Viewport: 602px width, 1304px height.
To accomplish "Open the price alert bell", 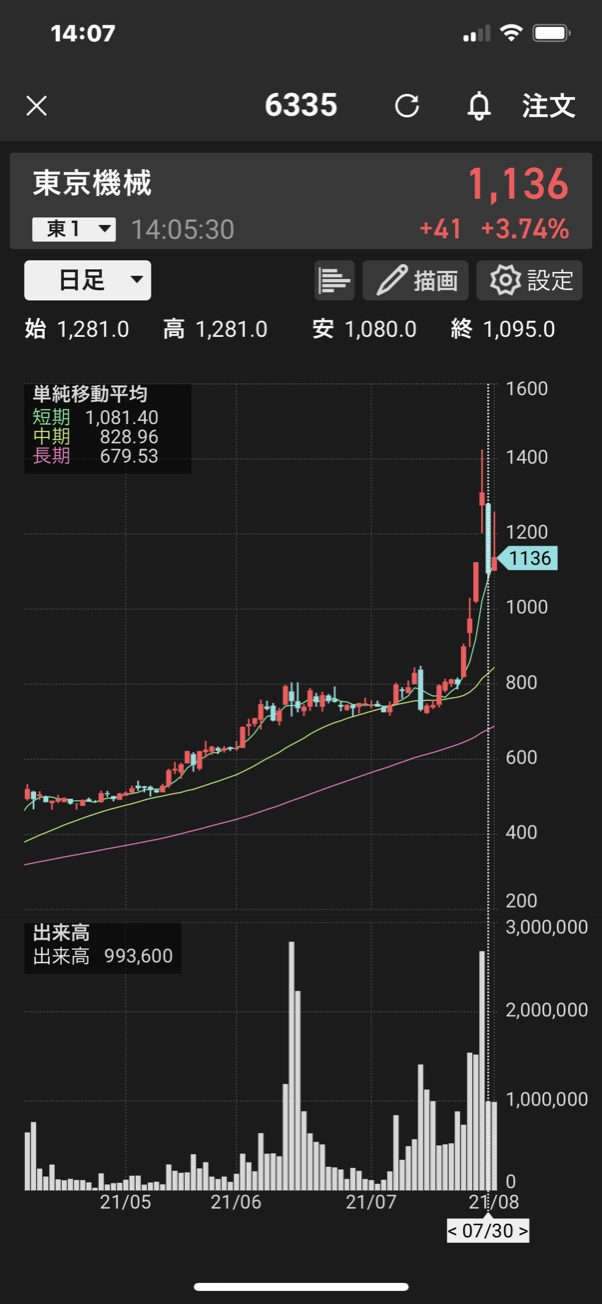I will pos(479,106).
